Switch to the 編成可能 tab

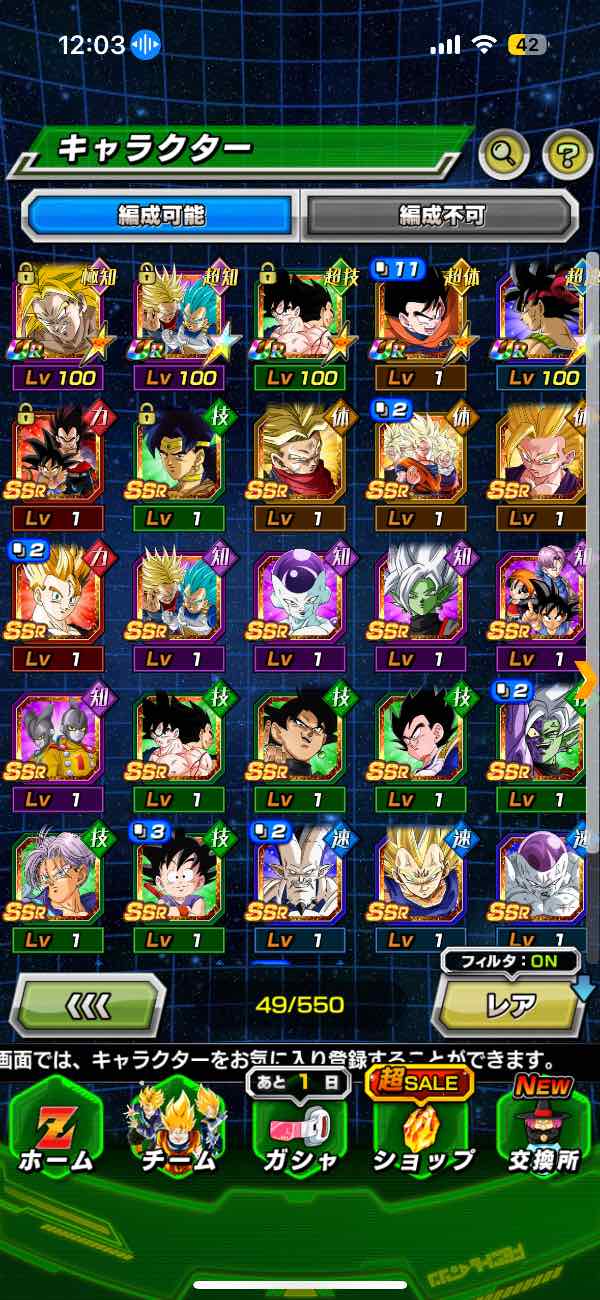pos(161,214)
